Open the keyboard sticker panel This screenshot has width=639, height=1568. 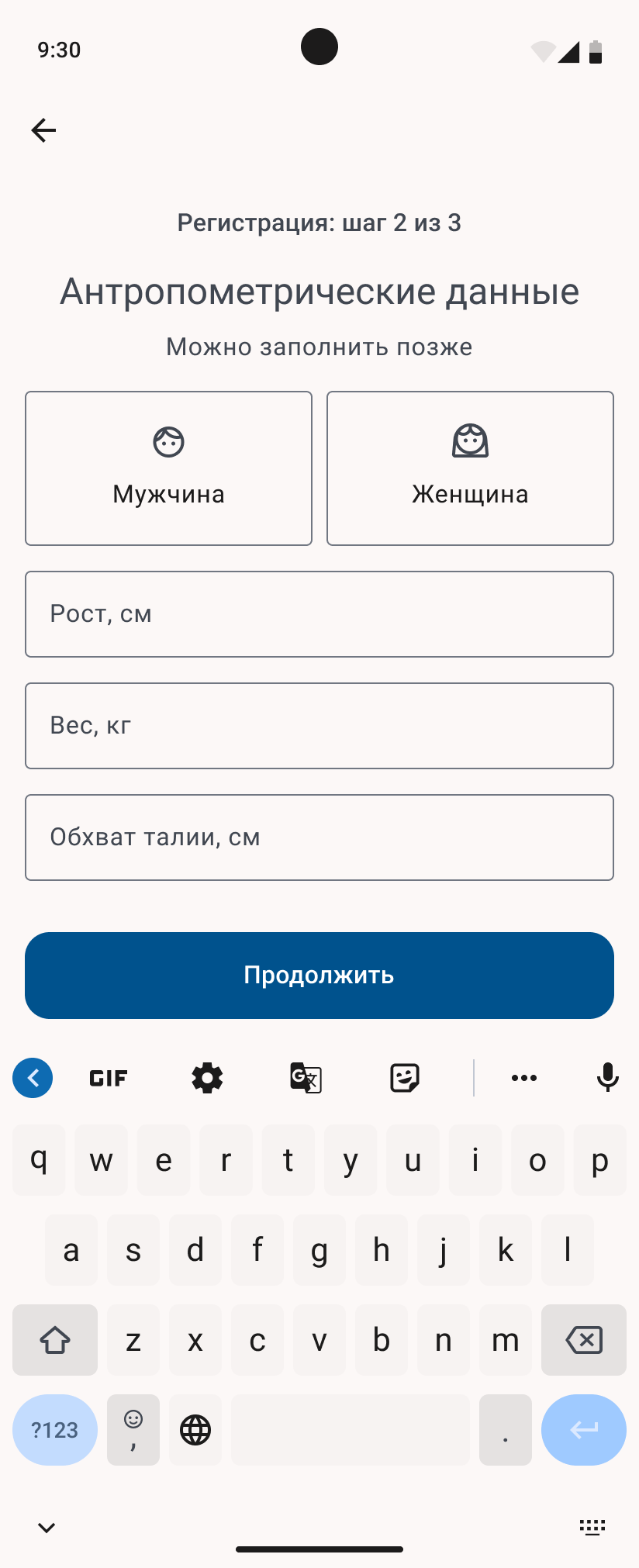click(x=405, y=1078)
